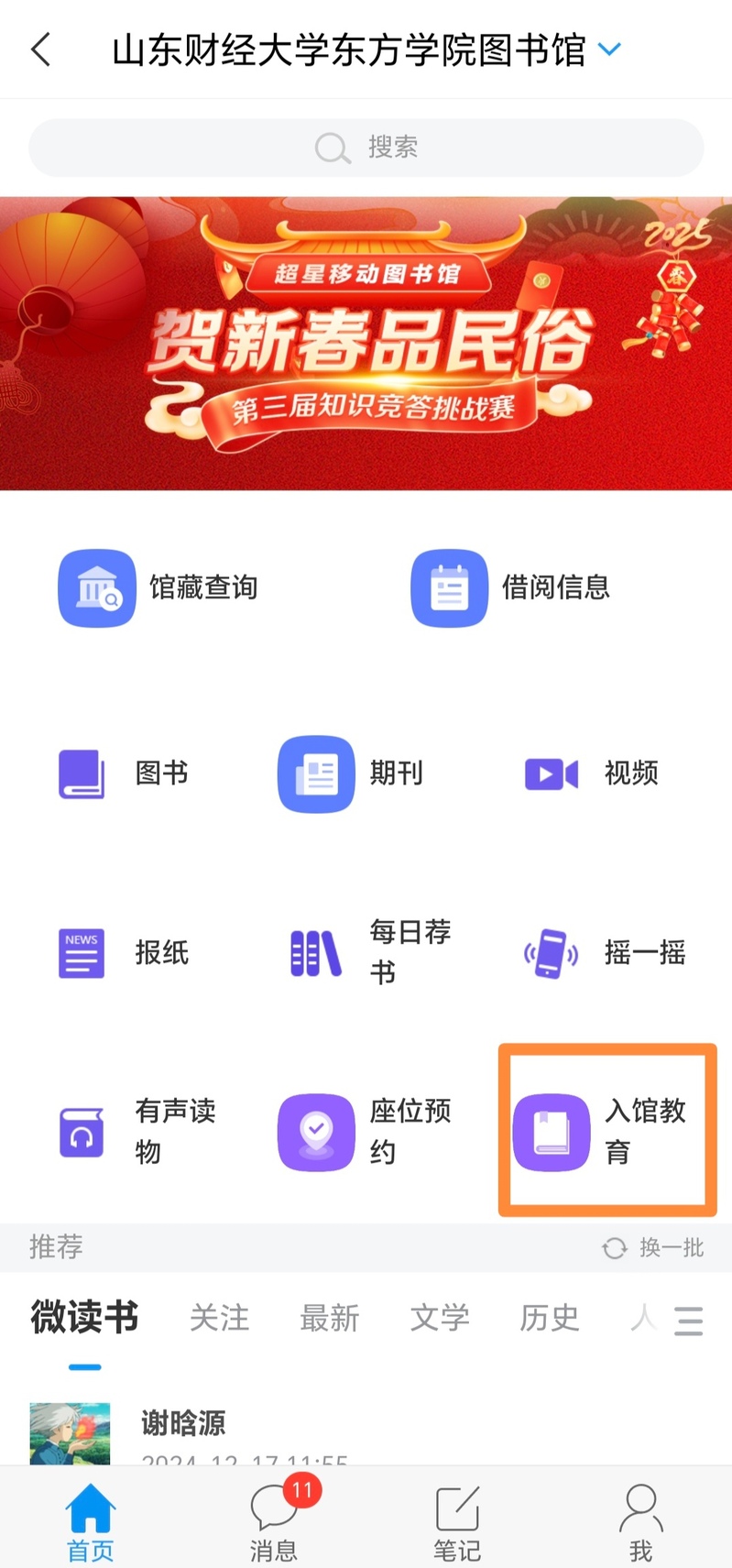Open the 图书 section
Screen dimensions: 732x1568
[x=124, y=774]
